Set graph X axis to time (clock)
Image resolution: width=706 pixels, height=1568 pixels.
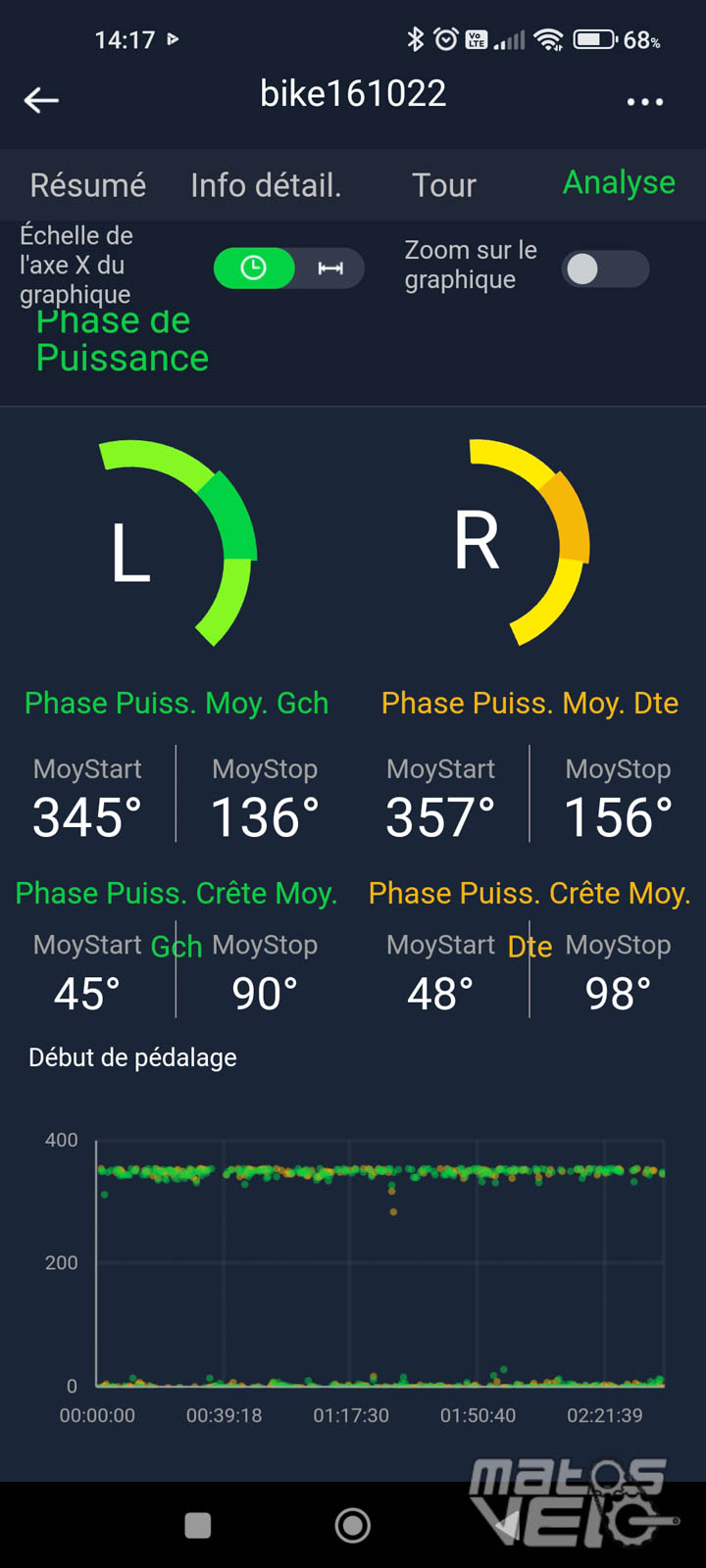pos(254,269)
